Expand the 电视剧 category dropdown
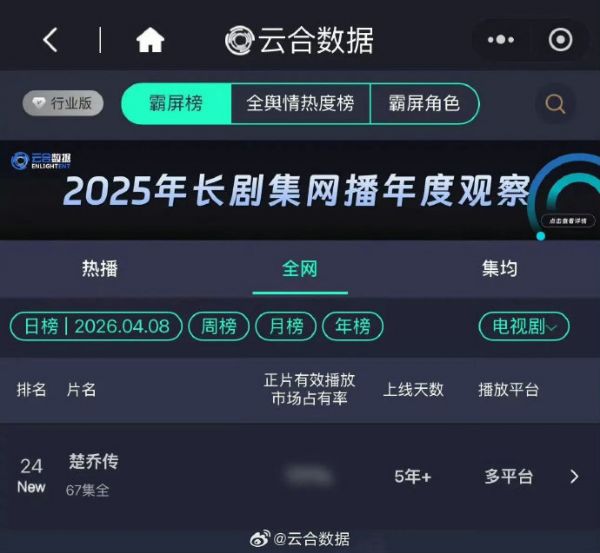This screenshot has width=600, height=553. tap(524, 326)
